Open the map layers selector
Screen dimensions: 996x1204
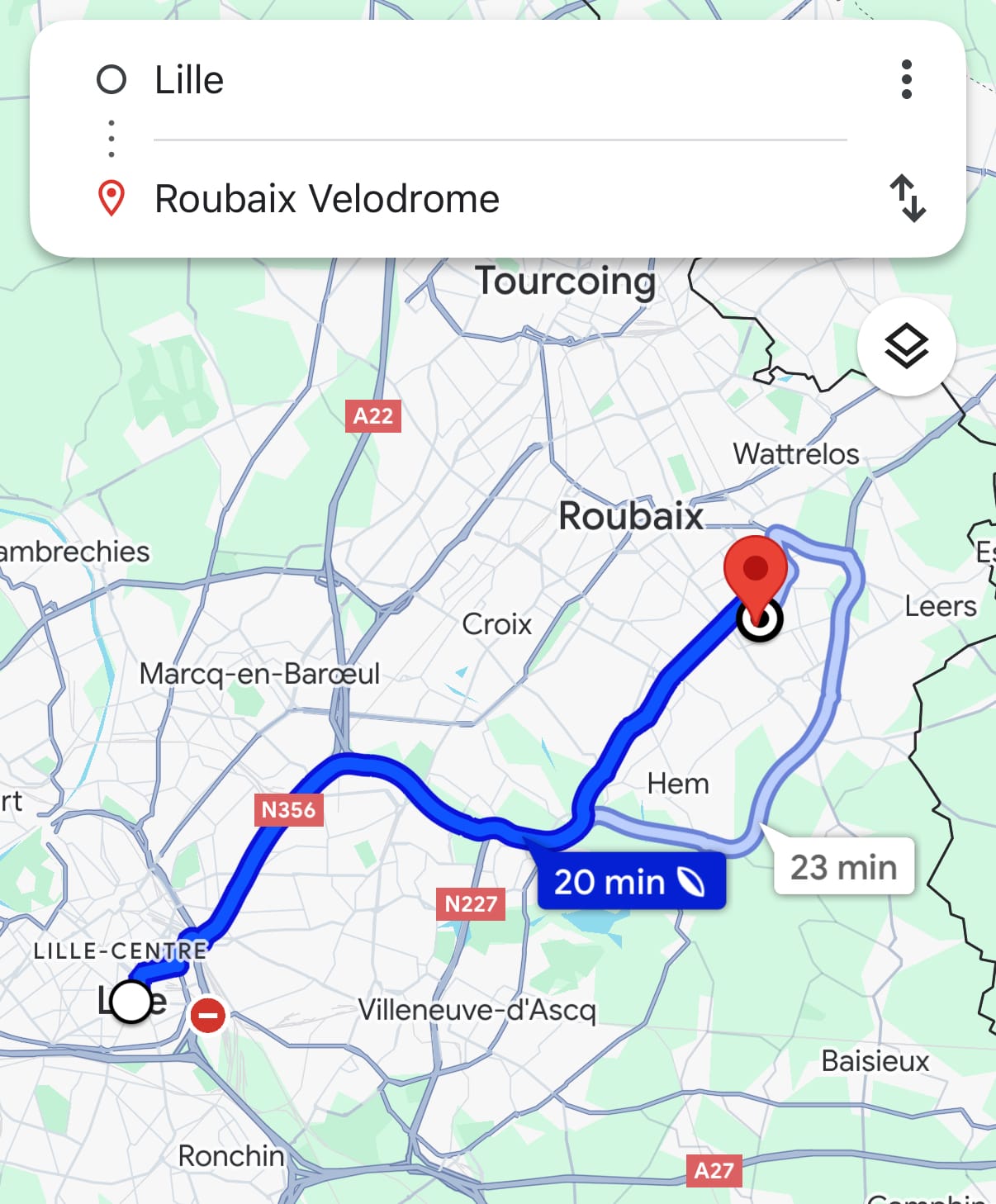pyautogui.click(x=906, y=347)
